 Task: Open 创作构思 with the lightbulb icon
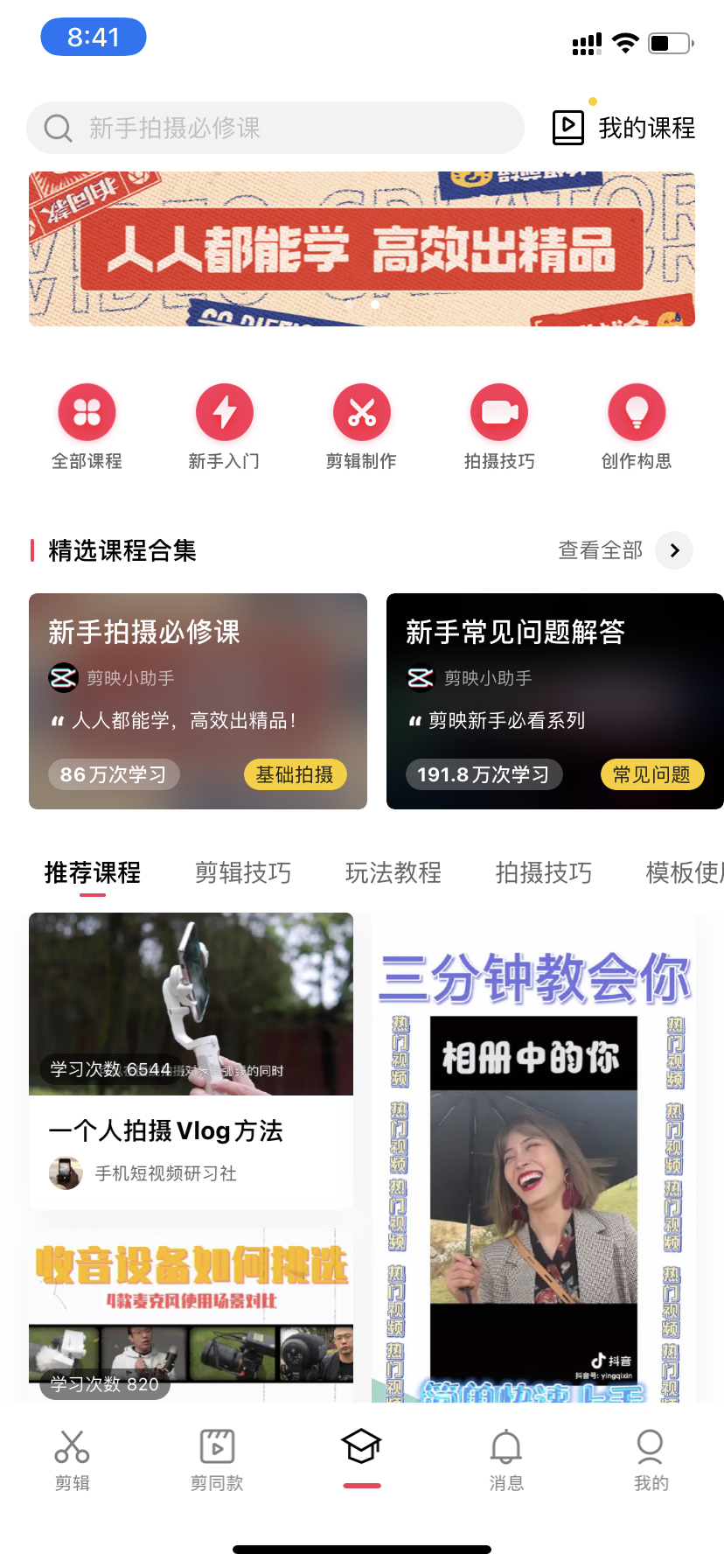point(636,411)
